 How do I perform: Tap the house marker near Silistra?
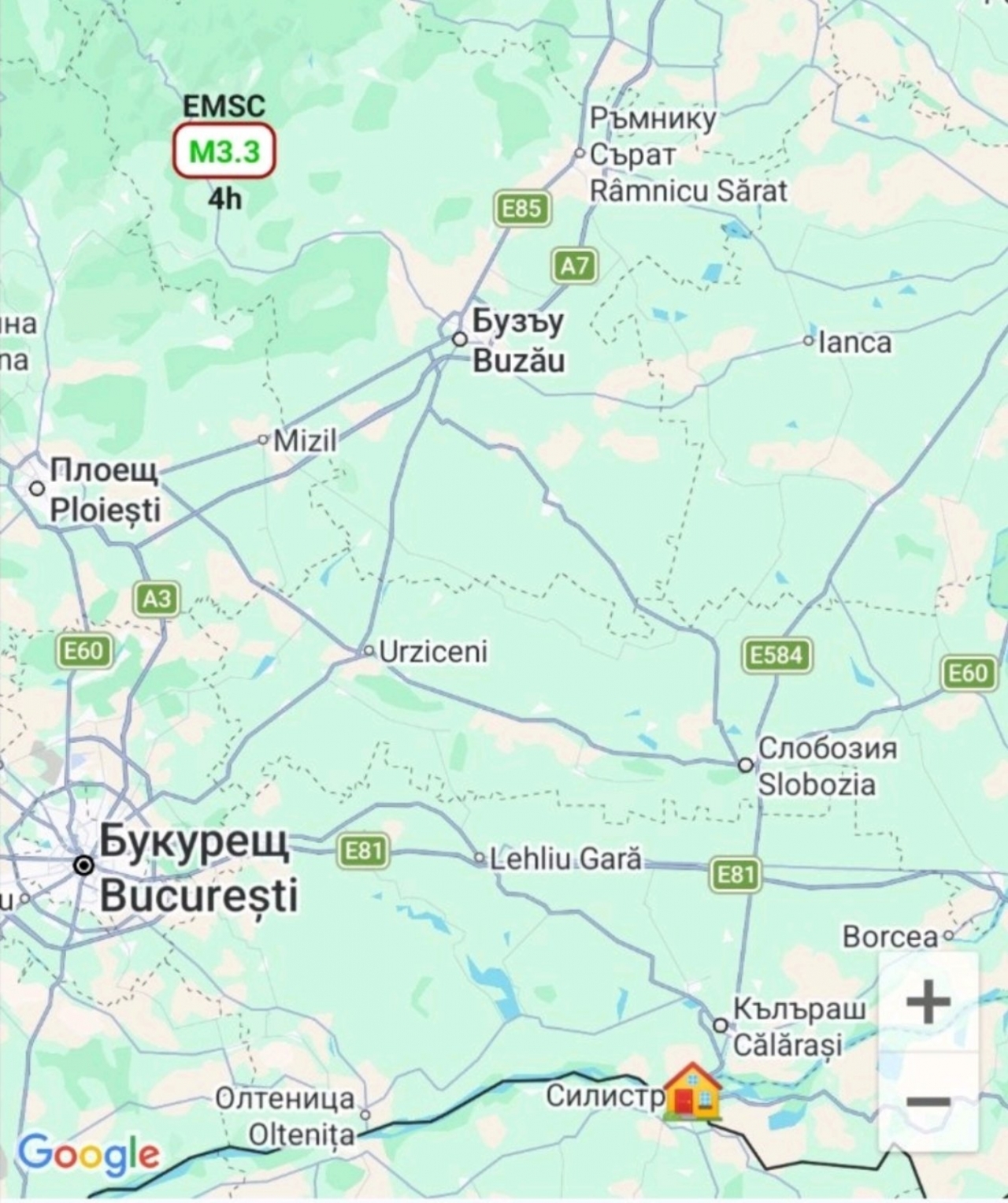pyautogui.click(x=692, y=1091)
